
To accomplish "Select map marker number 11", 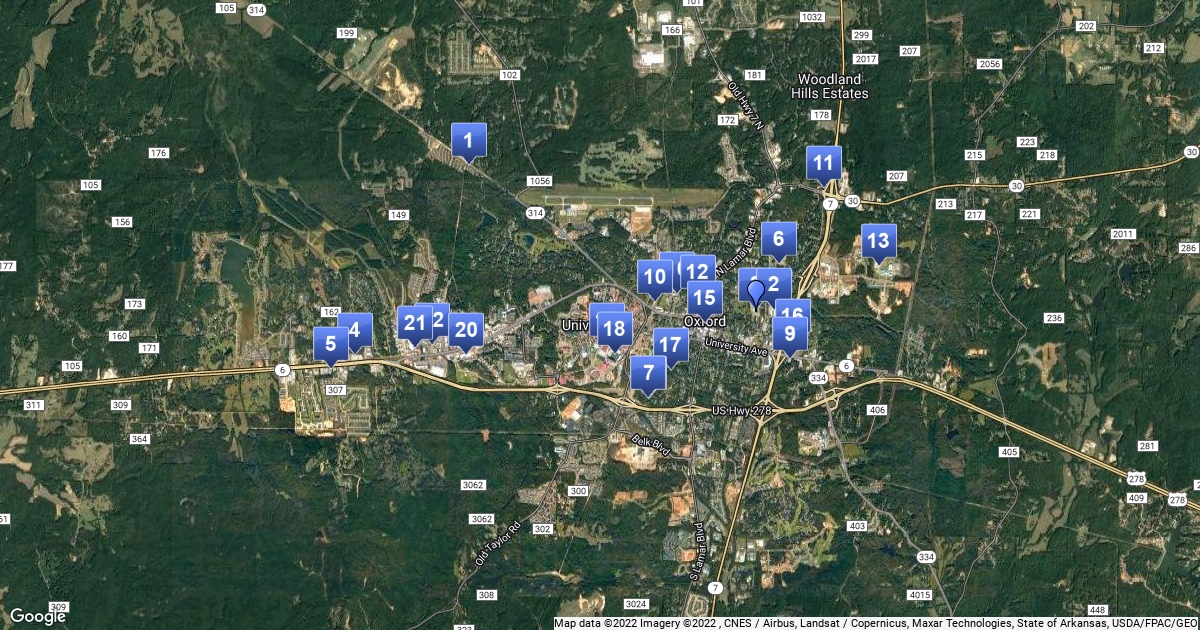I will pos(823,163).
